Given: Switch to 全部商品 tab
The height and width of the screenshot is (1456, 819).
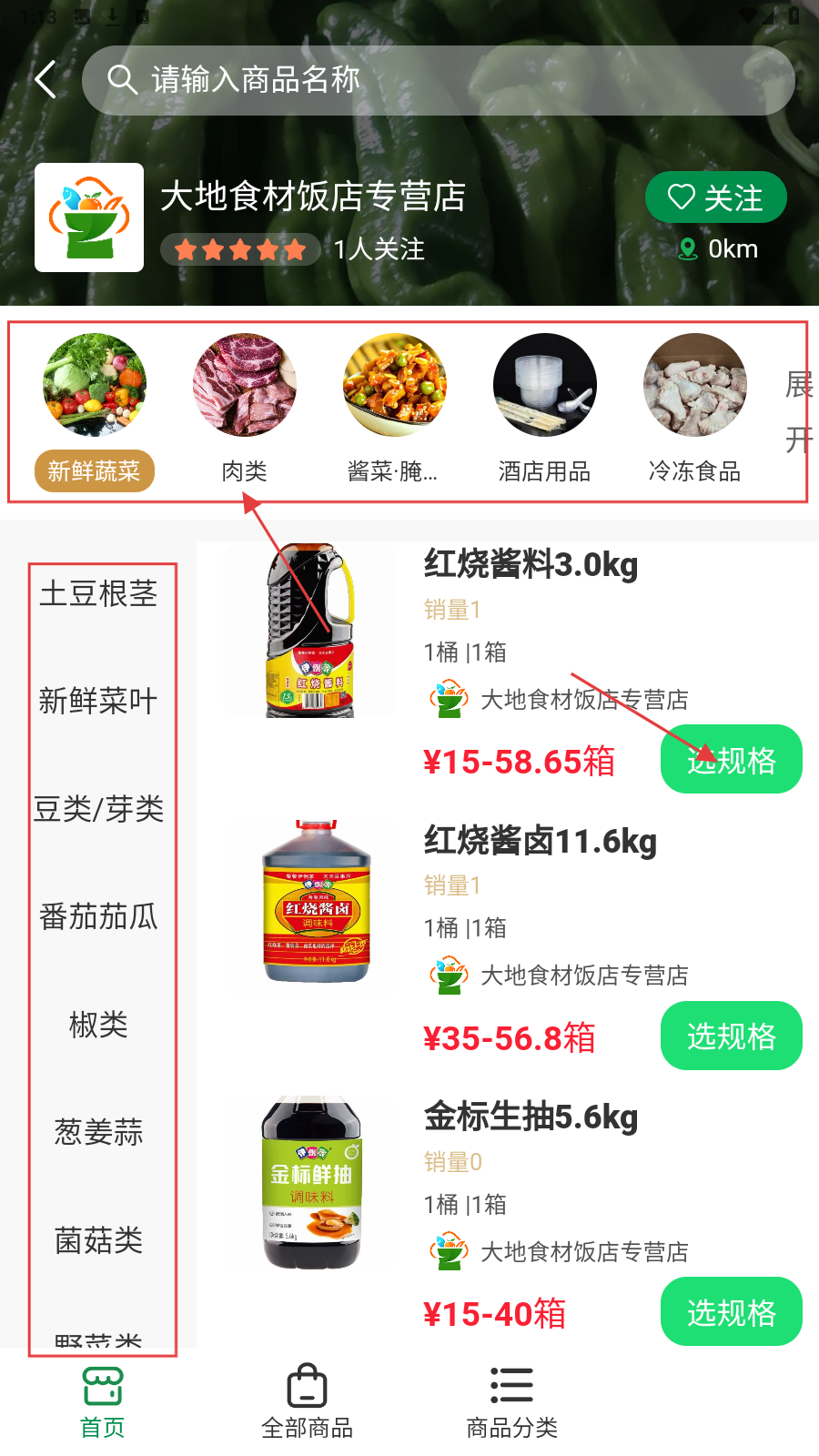Looking at the screenshot, I should [x=307, y=1402].
